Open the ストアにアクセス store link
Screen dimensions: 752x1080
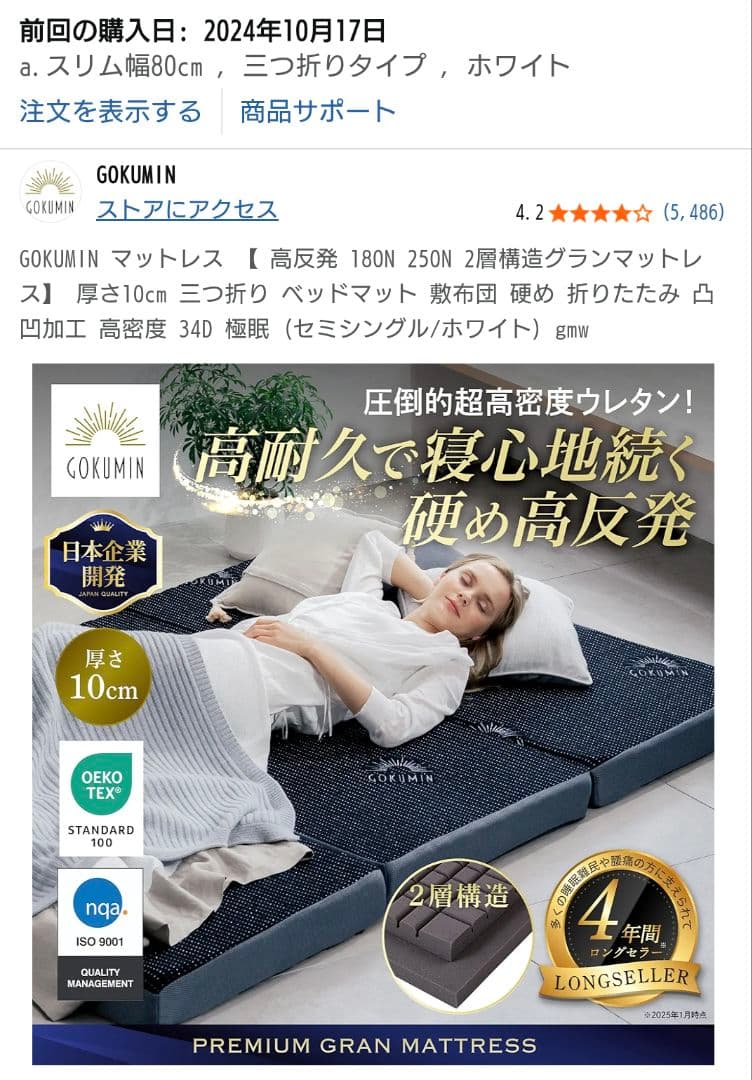(187, 209)
